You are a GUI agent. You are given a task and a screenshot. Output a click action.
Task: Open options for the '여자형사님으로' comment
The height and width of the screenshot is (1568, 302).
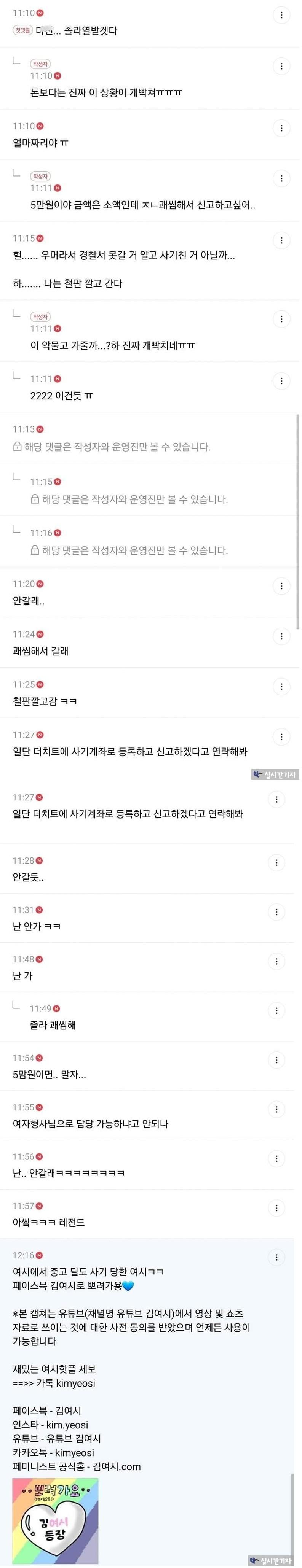coord(276,1109)
